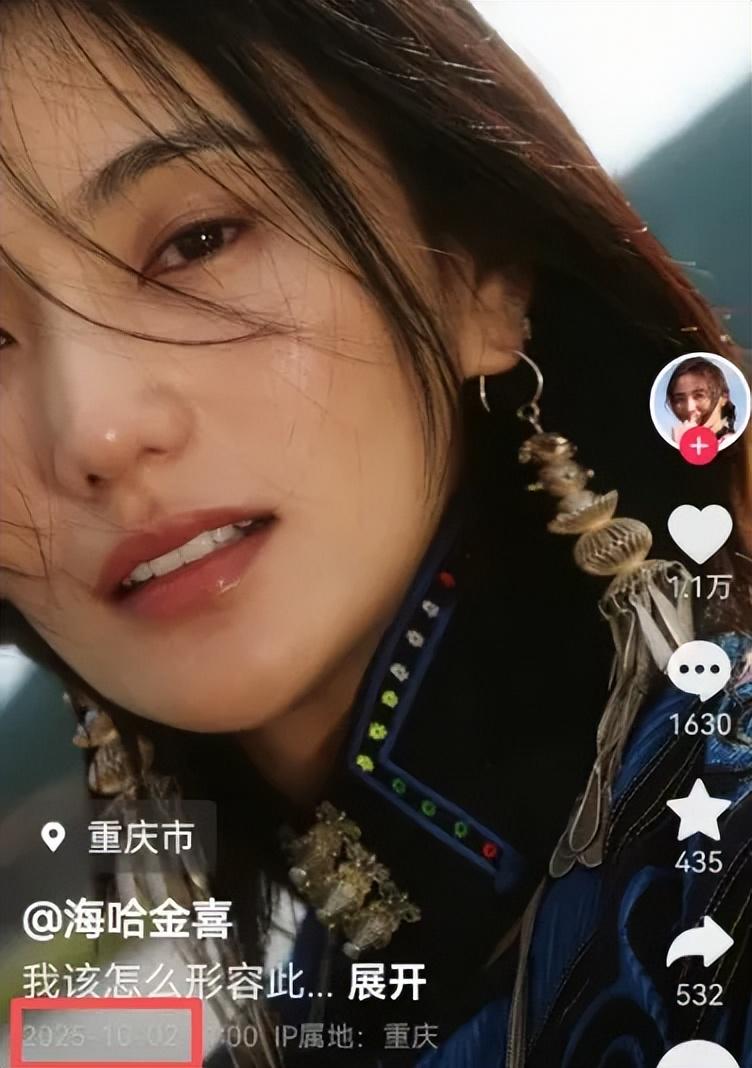Expand the caption with 展开

387,982
